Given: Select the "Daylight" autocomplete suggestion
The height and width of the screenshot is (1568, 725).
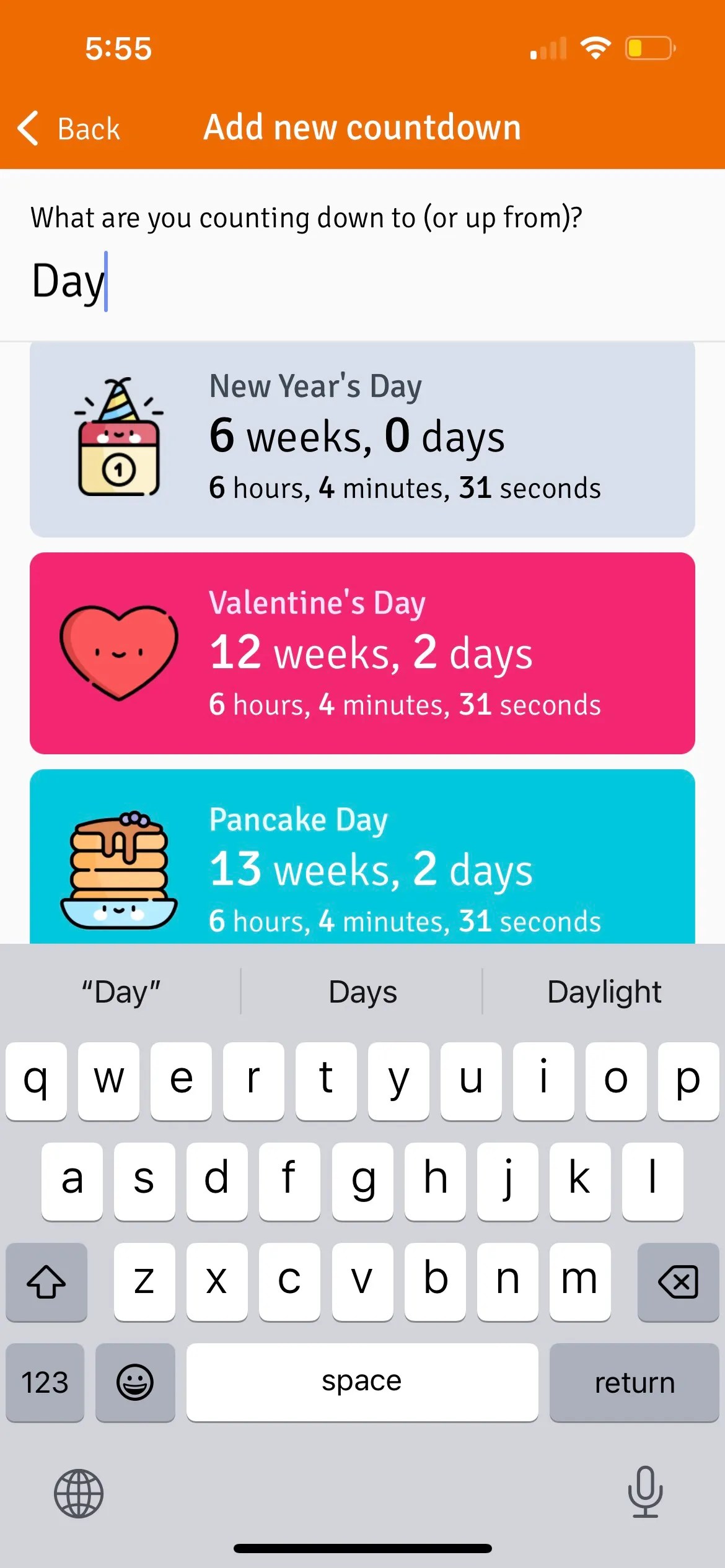Looking at the screenshot, I should point(604,991).
